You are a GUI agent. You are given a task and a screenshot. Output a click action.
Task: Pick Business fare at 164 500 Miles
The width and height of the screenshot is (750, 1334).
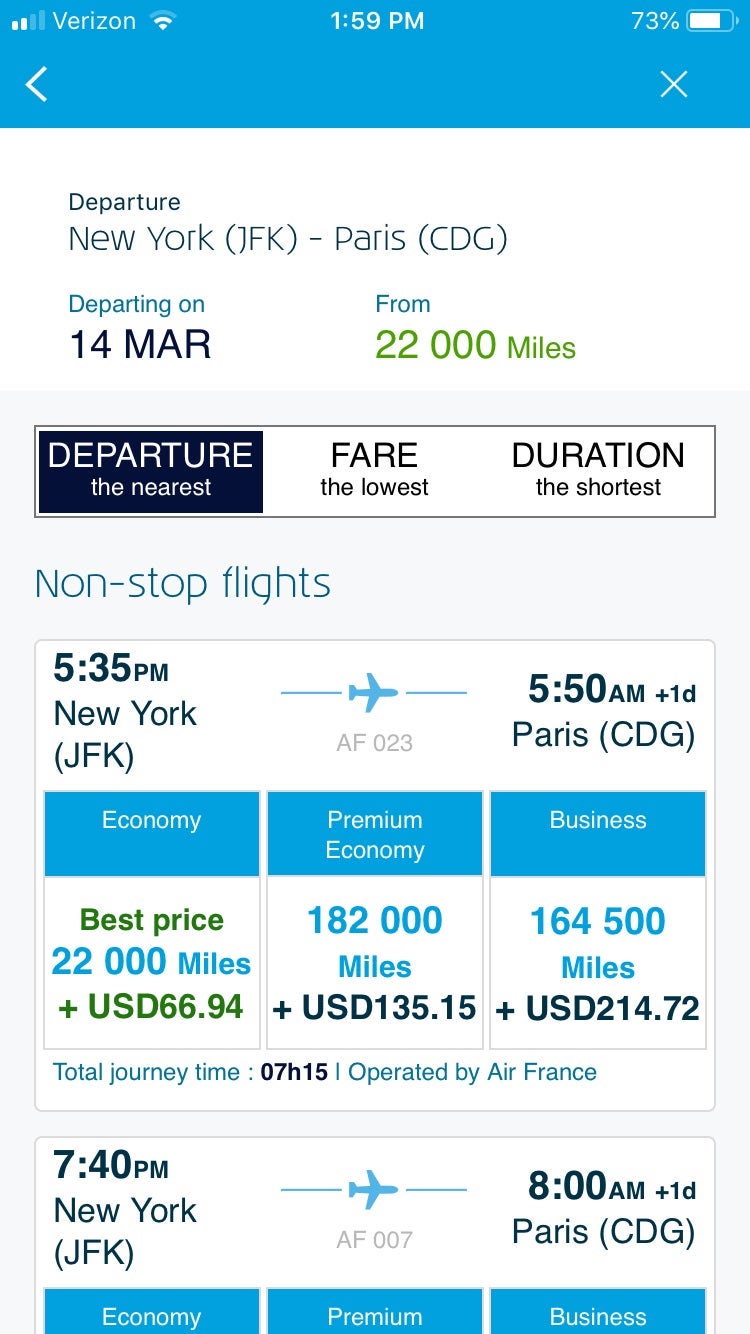point(598,963)
